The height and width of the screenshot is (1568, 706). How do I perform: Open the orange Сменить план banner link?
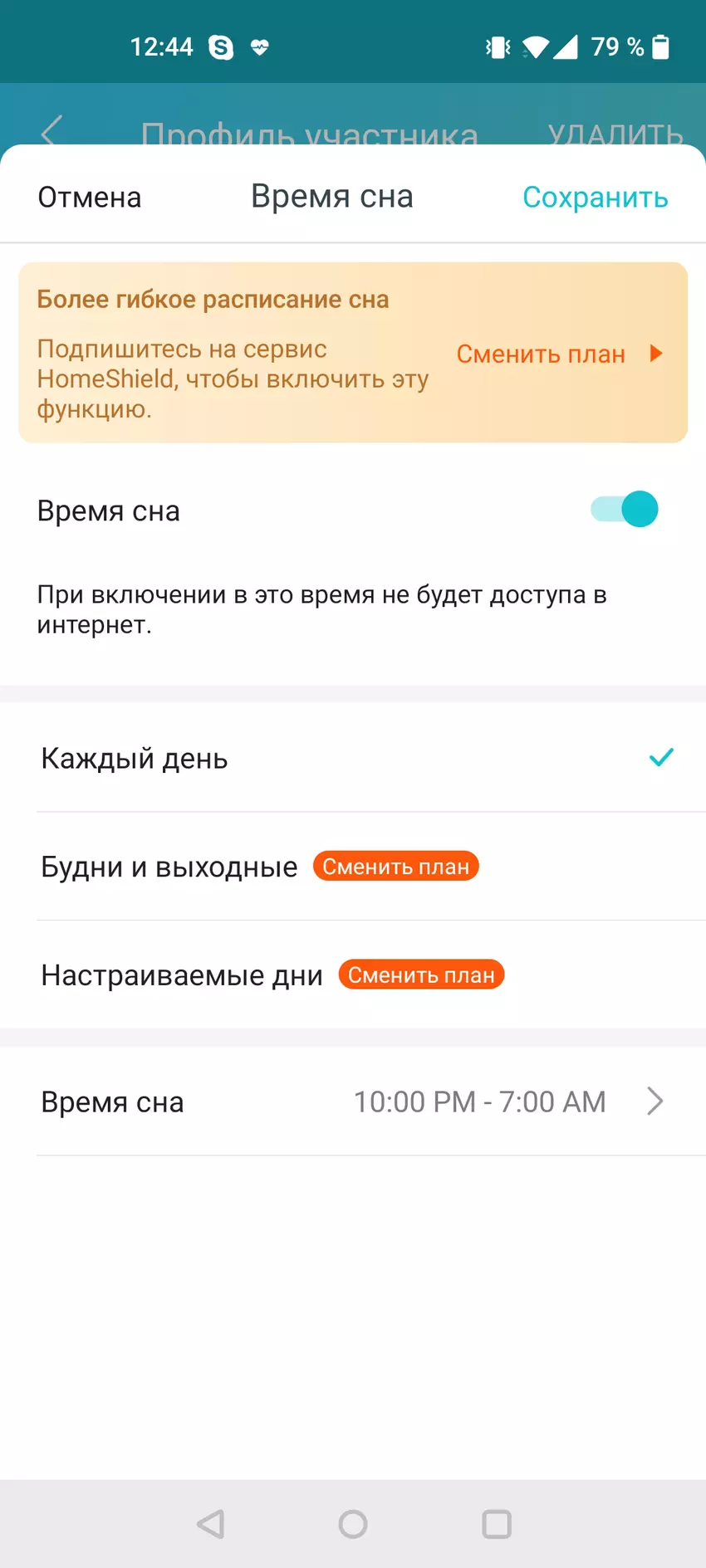tap(558, 354)
